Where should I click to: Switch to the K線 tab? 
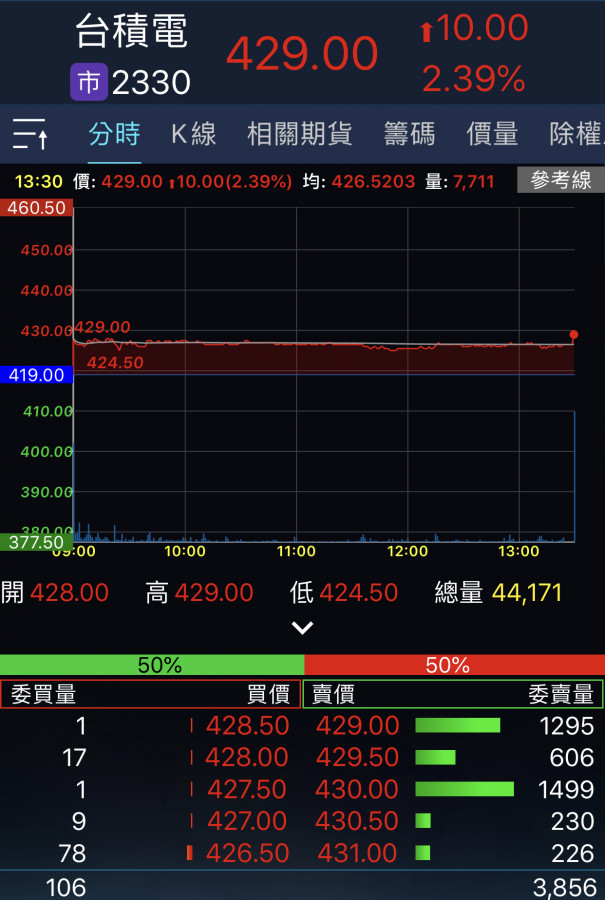coord(193,134)
